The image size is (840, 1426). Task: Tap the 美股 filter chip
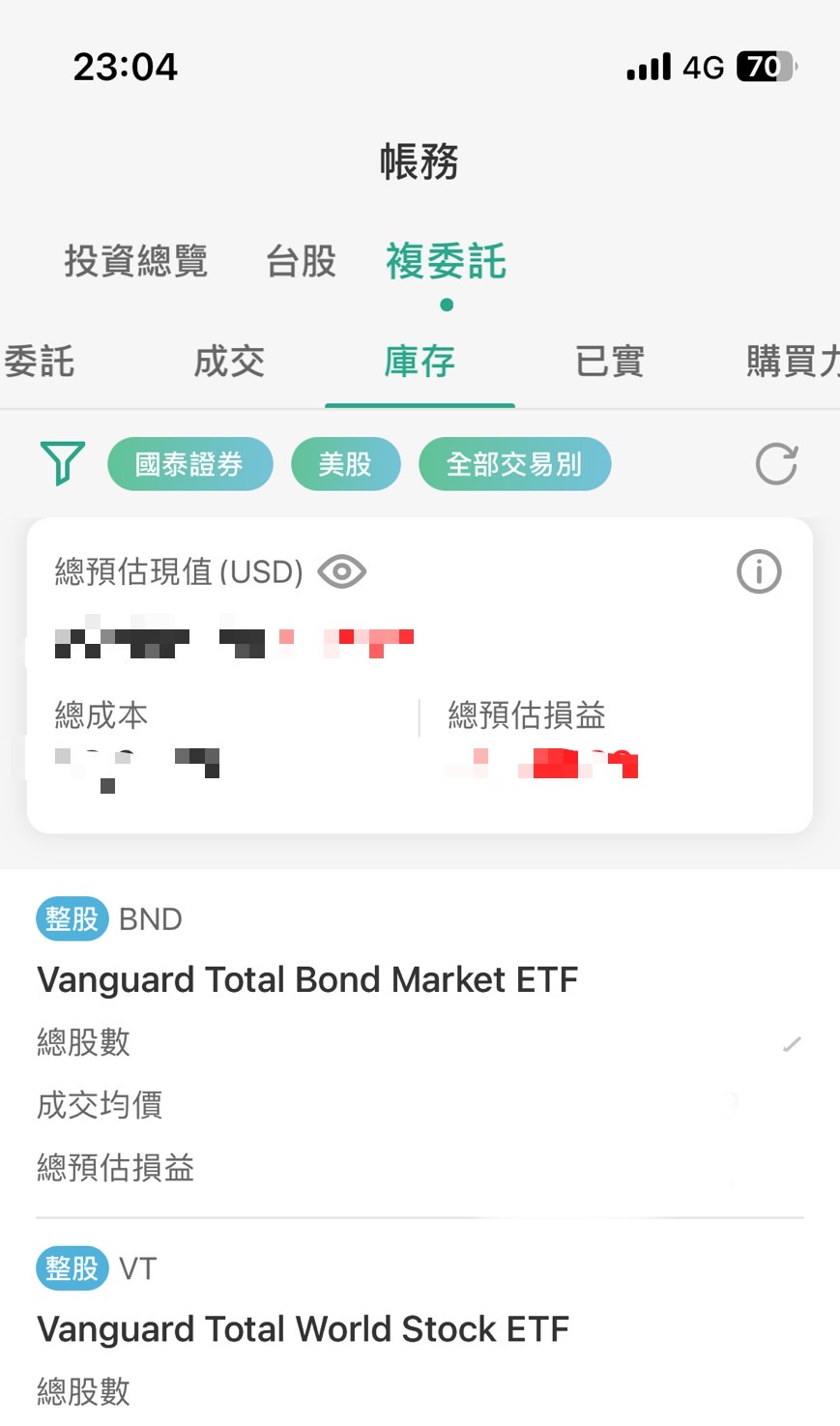[x=345, y=464]
